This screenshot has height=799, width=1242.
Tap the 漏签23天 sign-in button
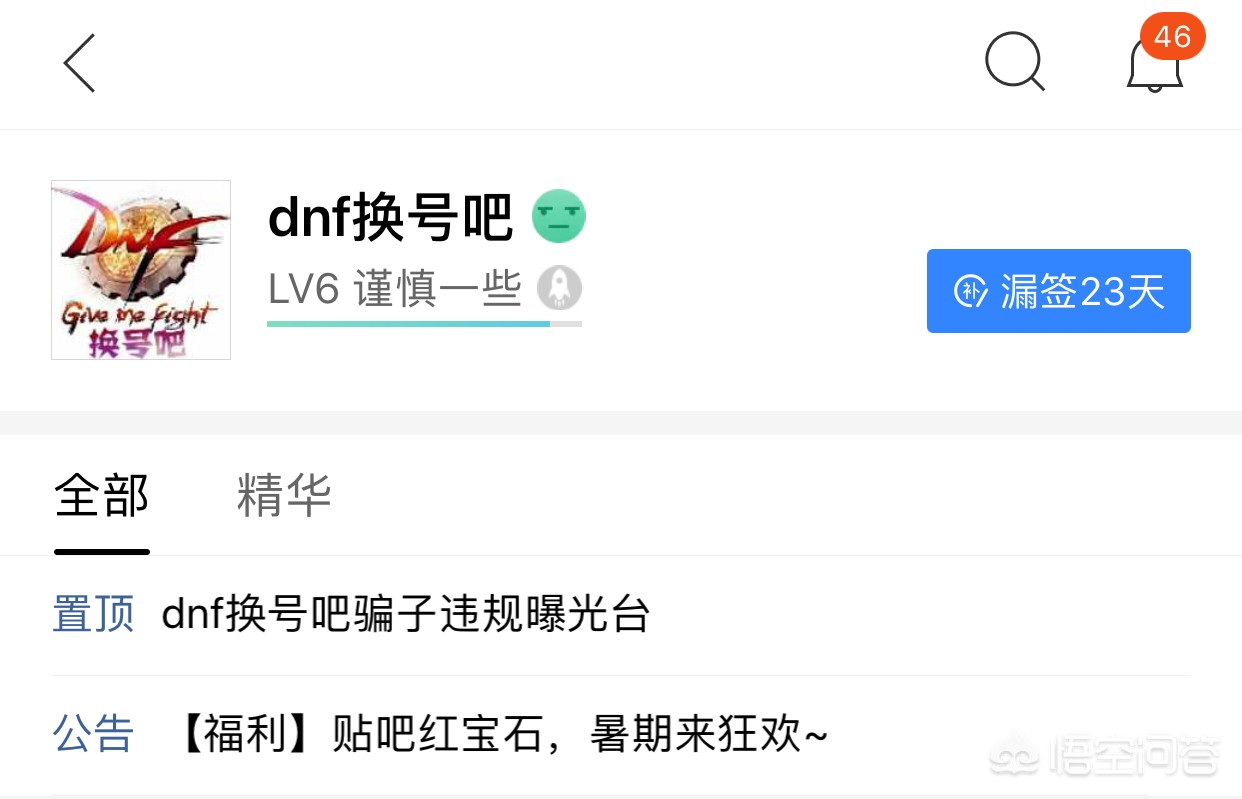click(1058, 291)
